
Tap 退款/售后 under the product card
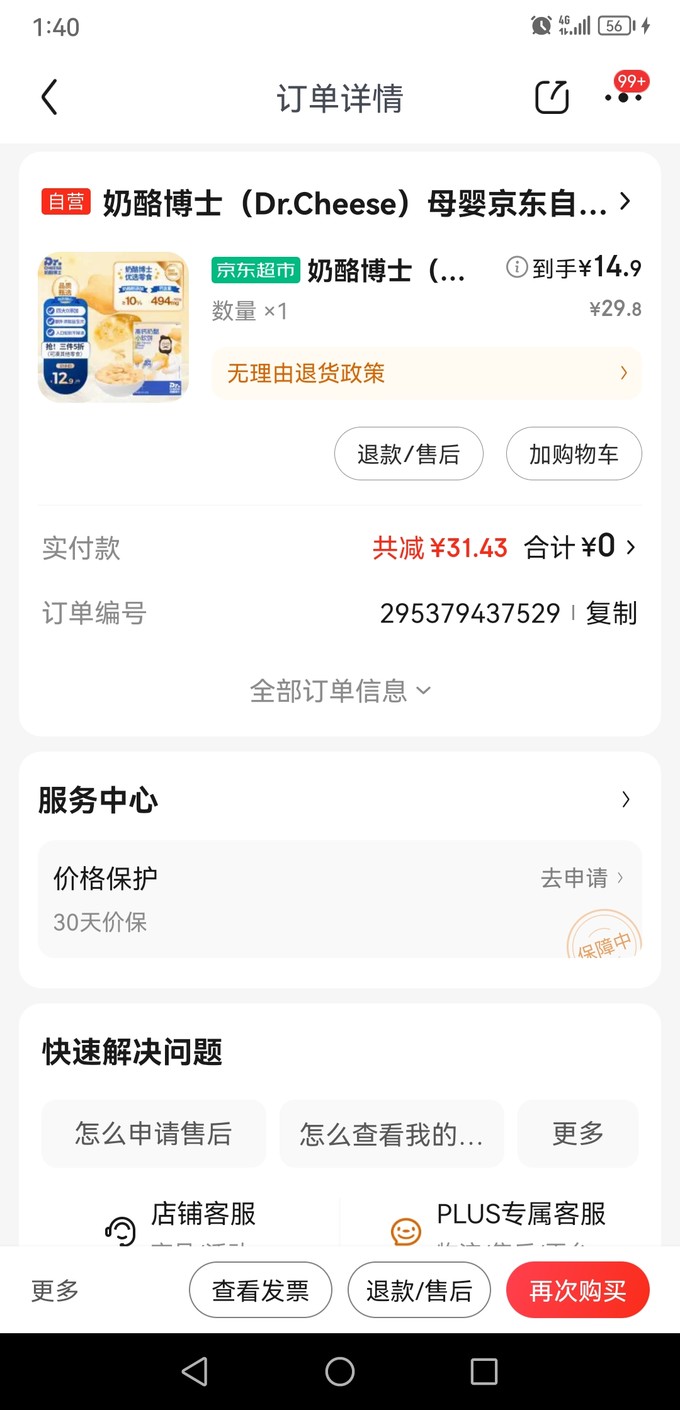point(408,455)
